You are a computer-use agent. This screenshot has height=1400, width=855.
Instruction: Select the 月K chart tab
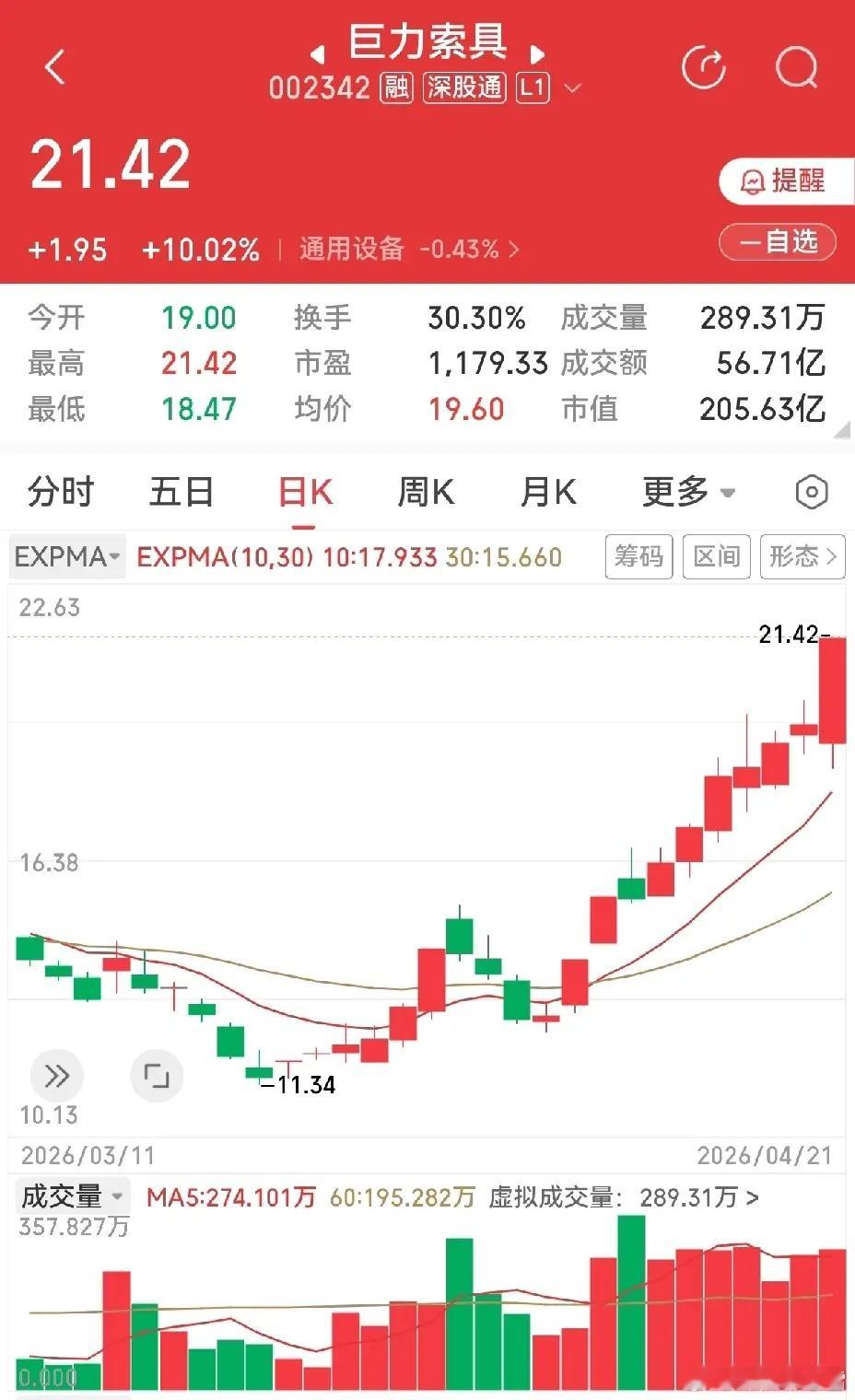tap(548, 491)
